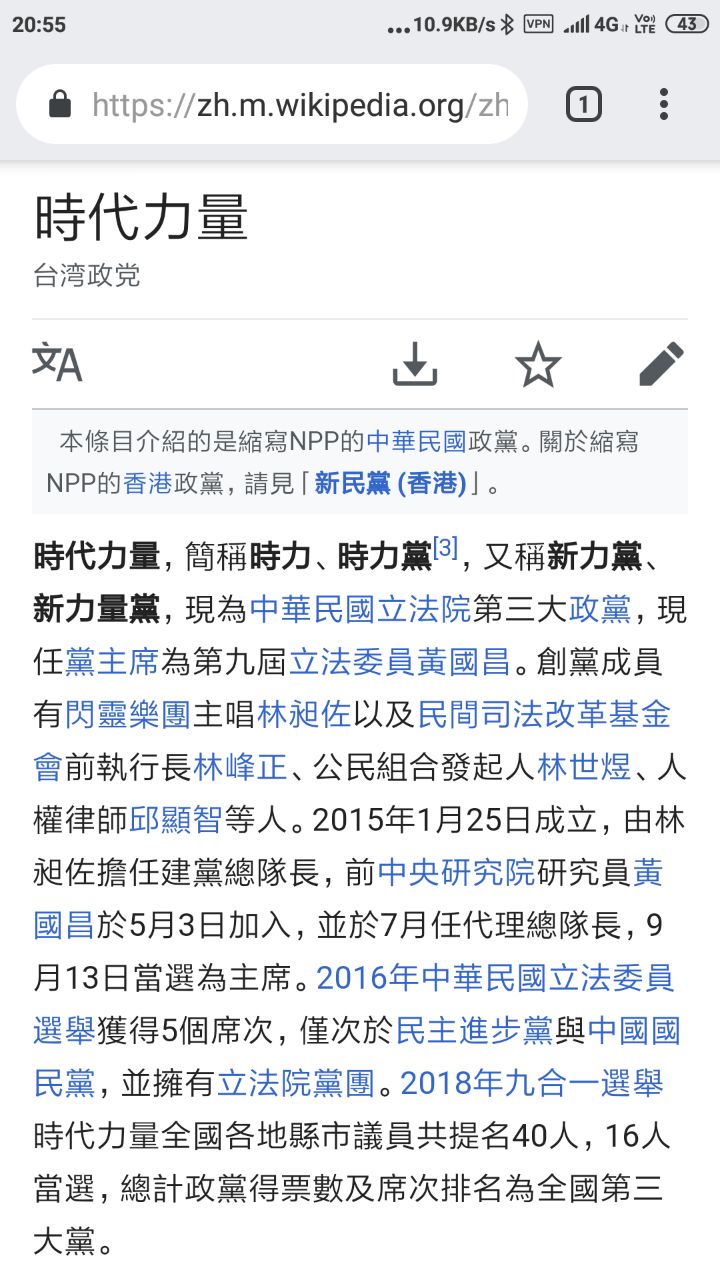Open the 新民黨 (香港) link
This screenshot has height=1280, width=720.
tap(390, 484)
